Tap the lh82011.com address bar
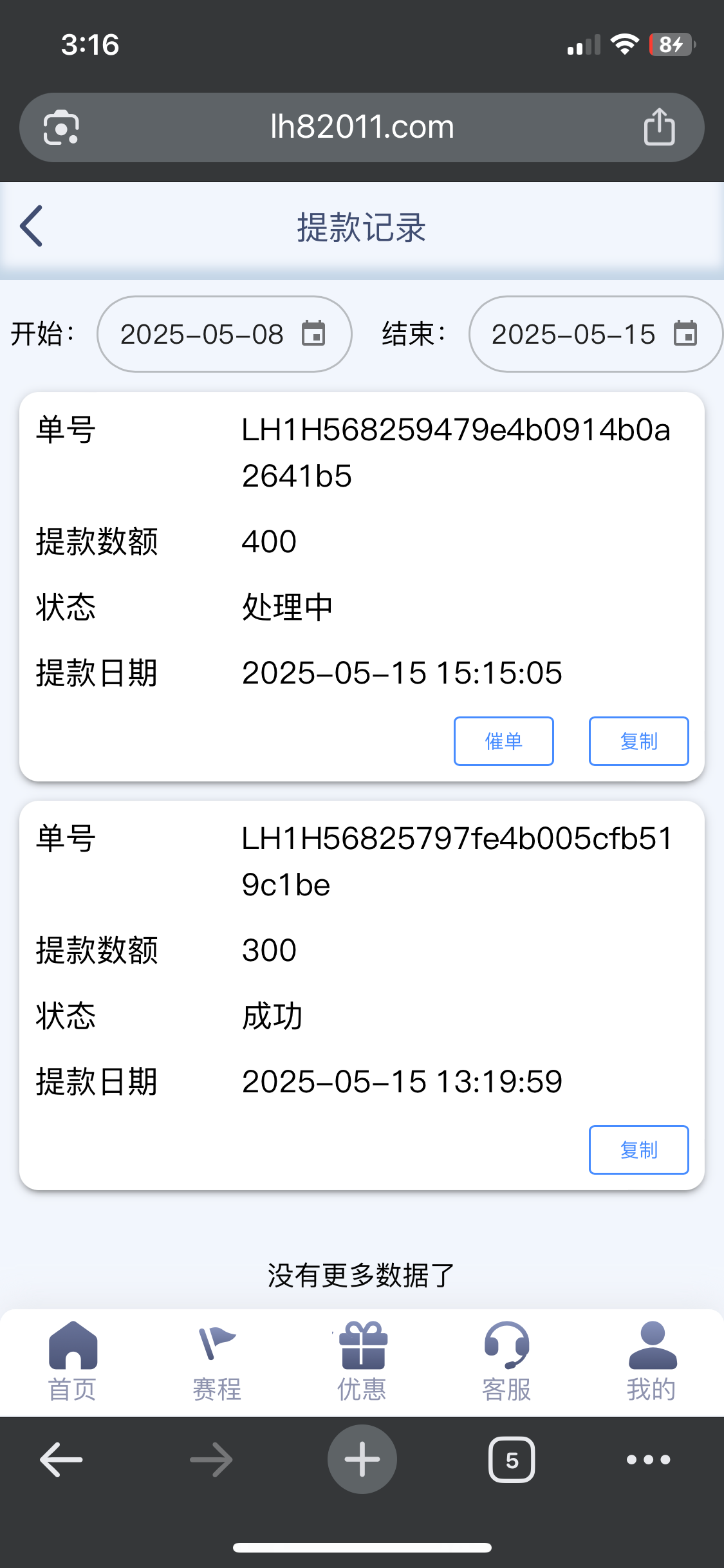724x1568 pixels. [362, 127]
